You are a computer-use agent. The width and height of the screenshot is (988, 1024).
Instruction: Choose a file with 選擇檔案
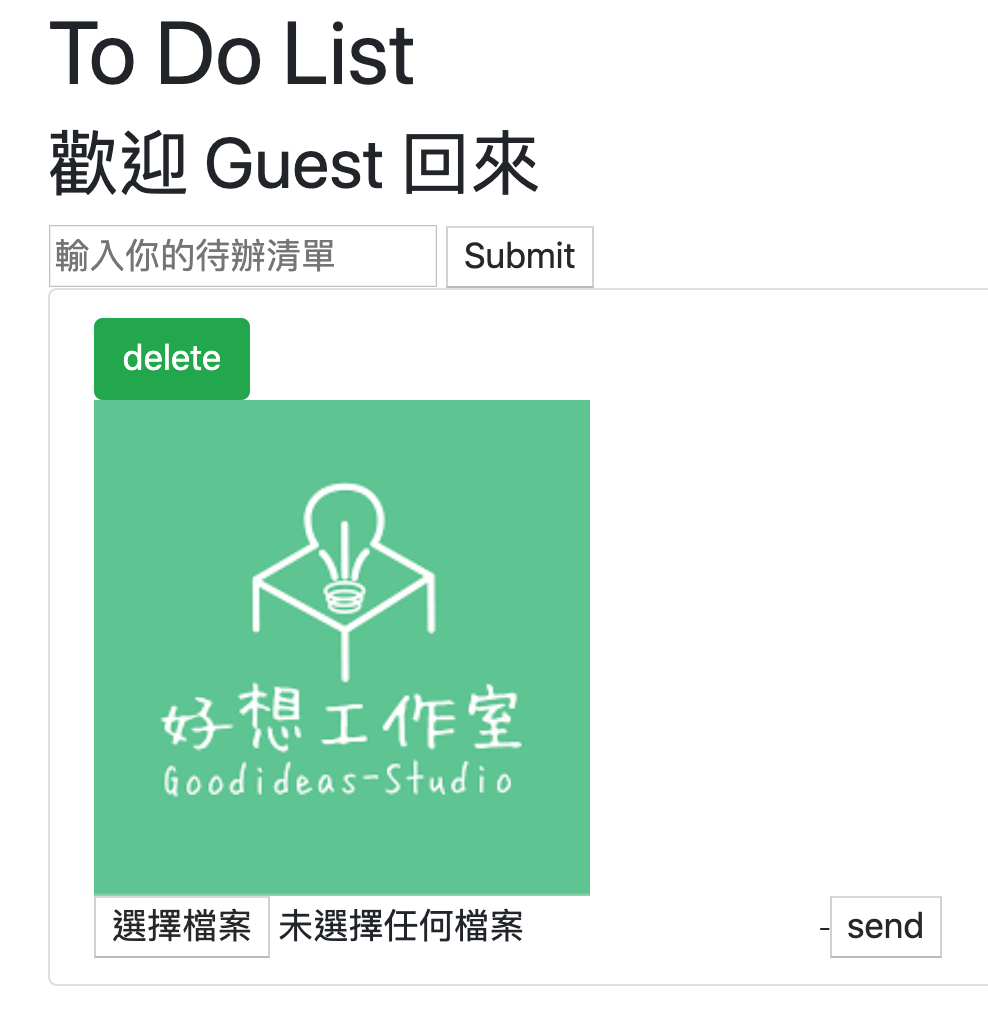coord(182,927)
